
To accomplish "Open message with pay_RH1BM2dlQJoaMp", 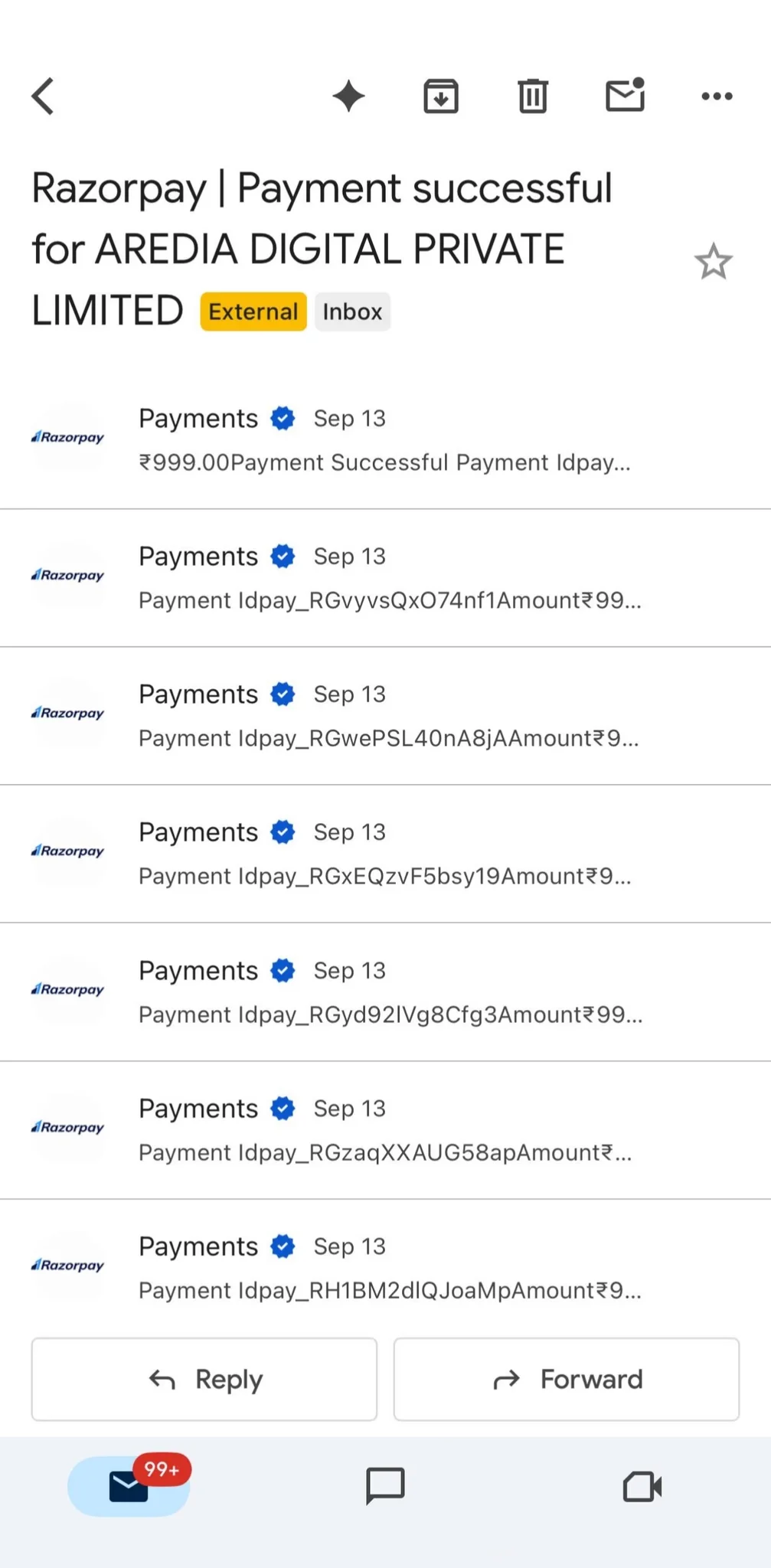I will [385, 1268].
